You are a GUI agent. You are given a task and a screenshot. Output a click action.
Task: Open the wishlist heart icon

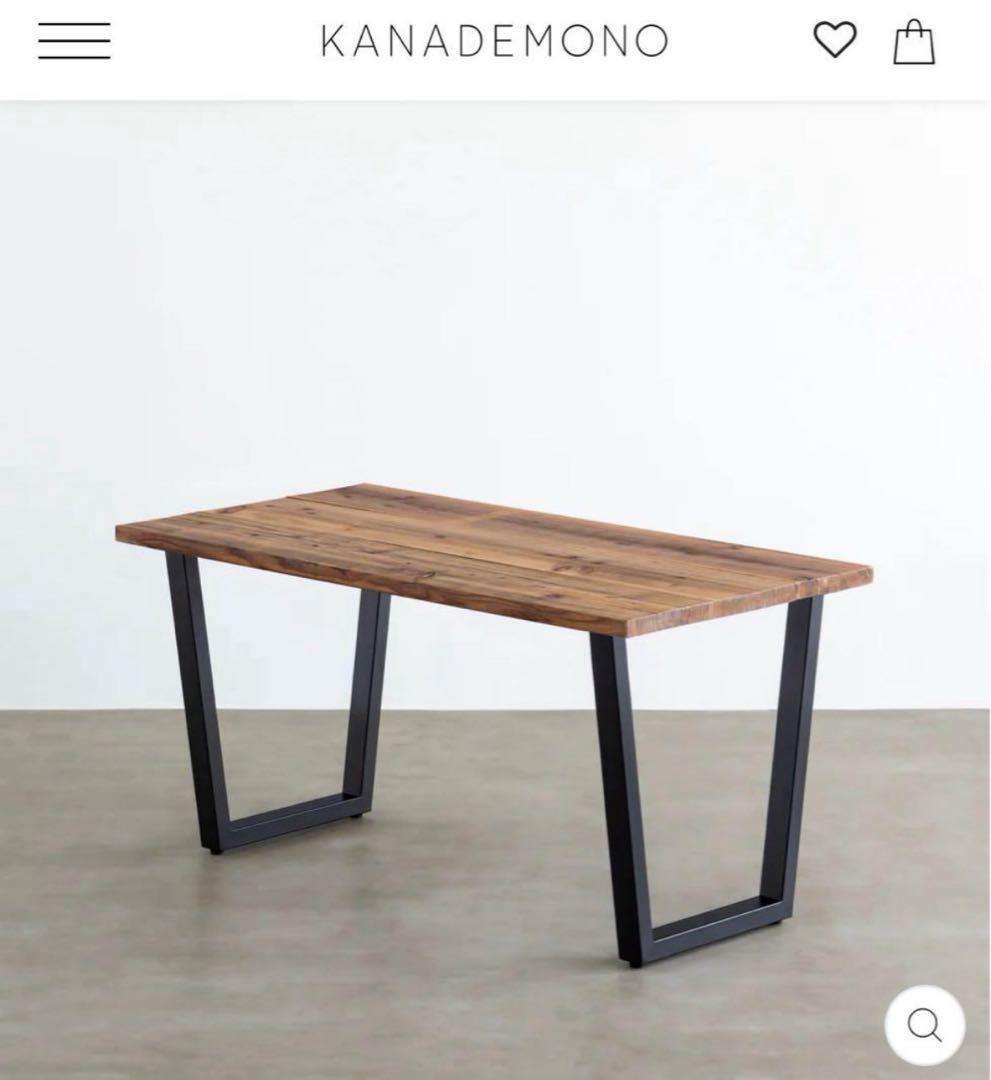(x=834, y=40)
